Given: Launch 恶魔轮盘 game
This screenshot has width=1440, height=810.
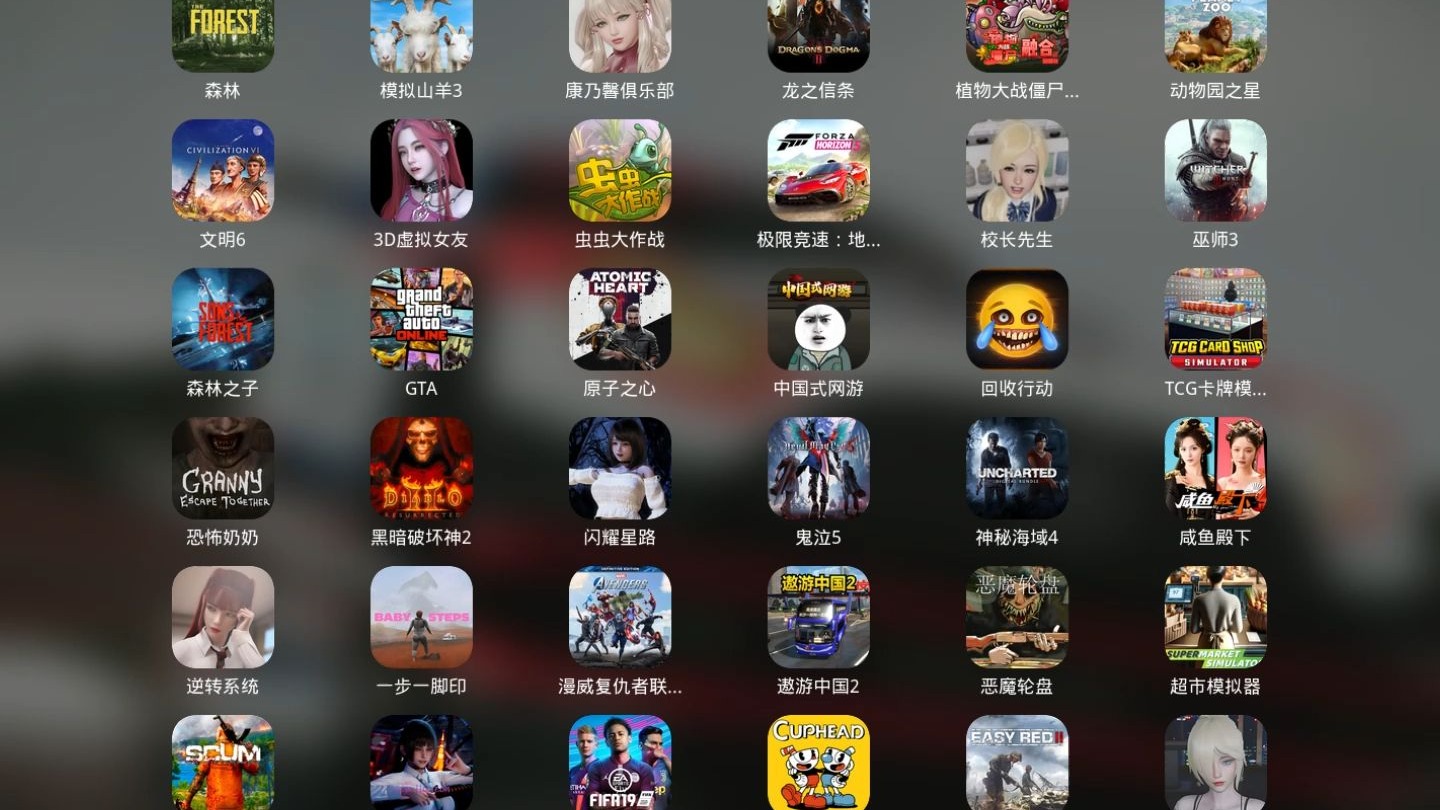Looking at the screenshot, I should point(1016,617).
